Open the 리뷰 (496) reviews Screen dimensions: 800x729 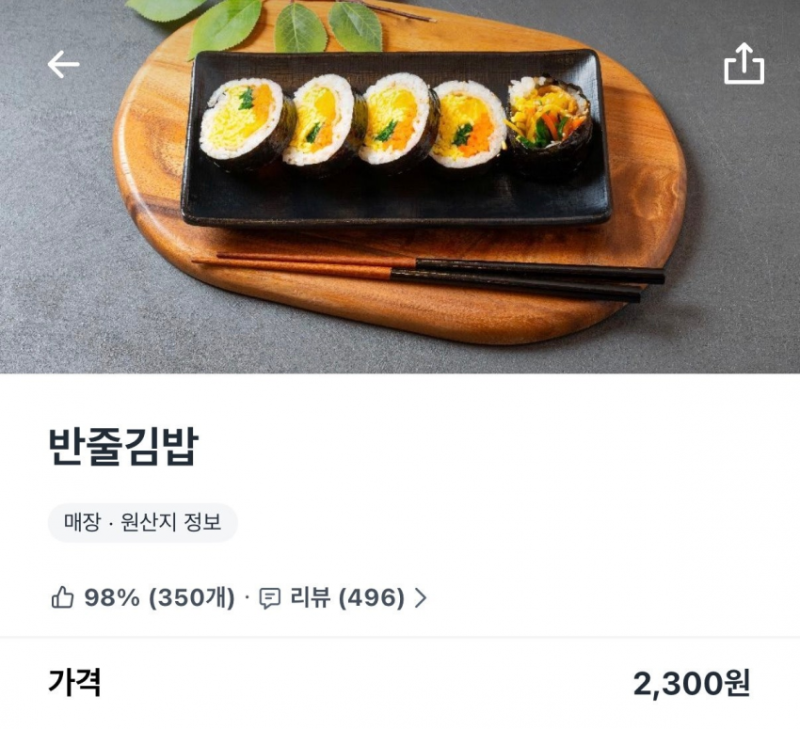343,597
